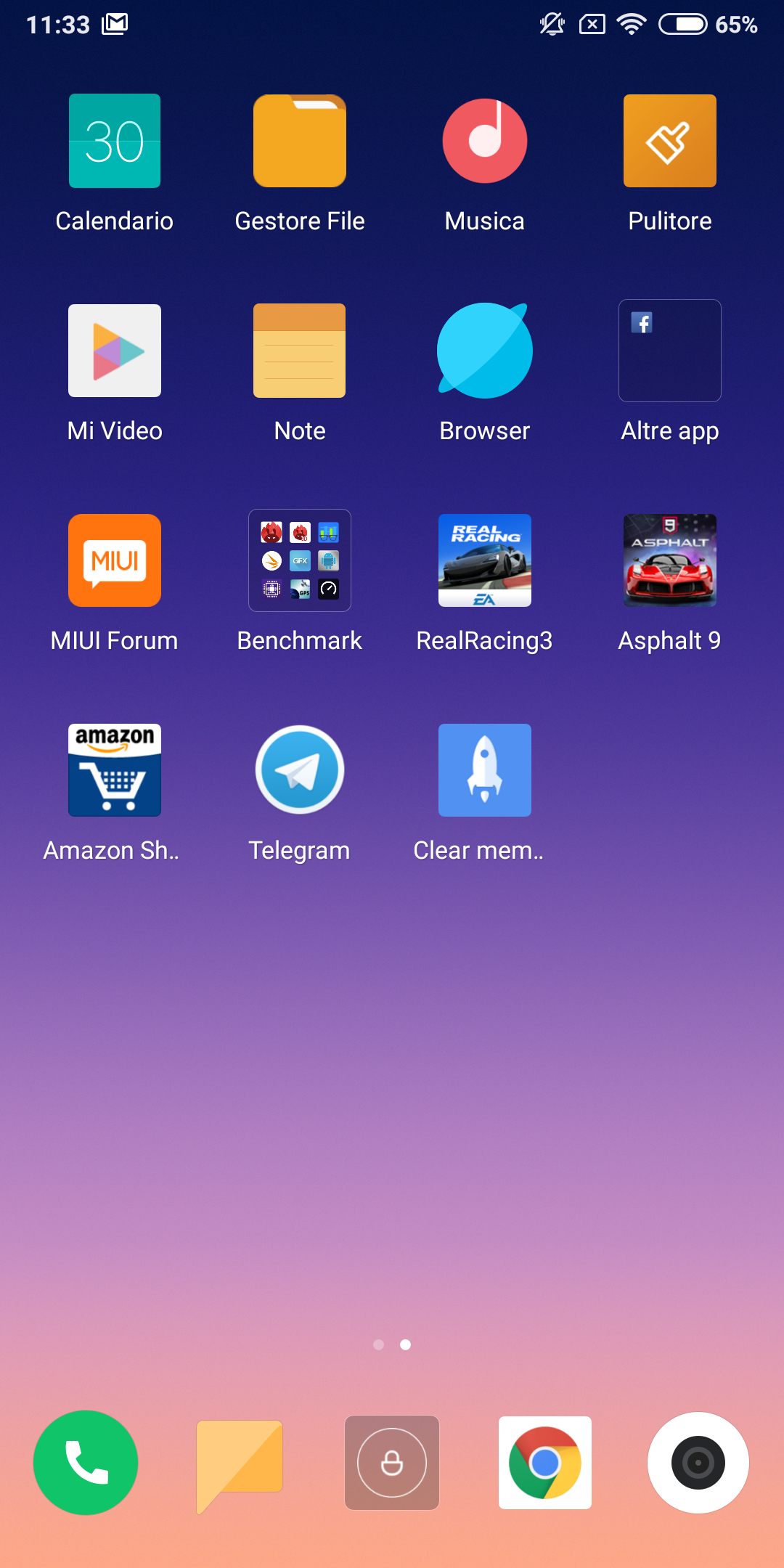Launch the Note app
The height and width of the screenshot is (1568, 784).
299,351
